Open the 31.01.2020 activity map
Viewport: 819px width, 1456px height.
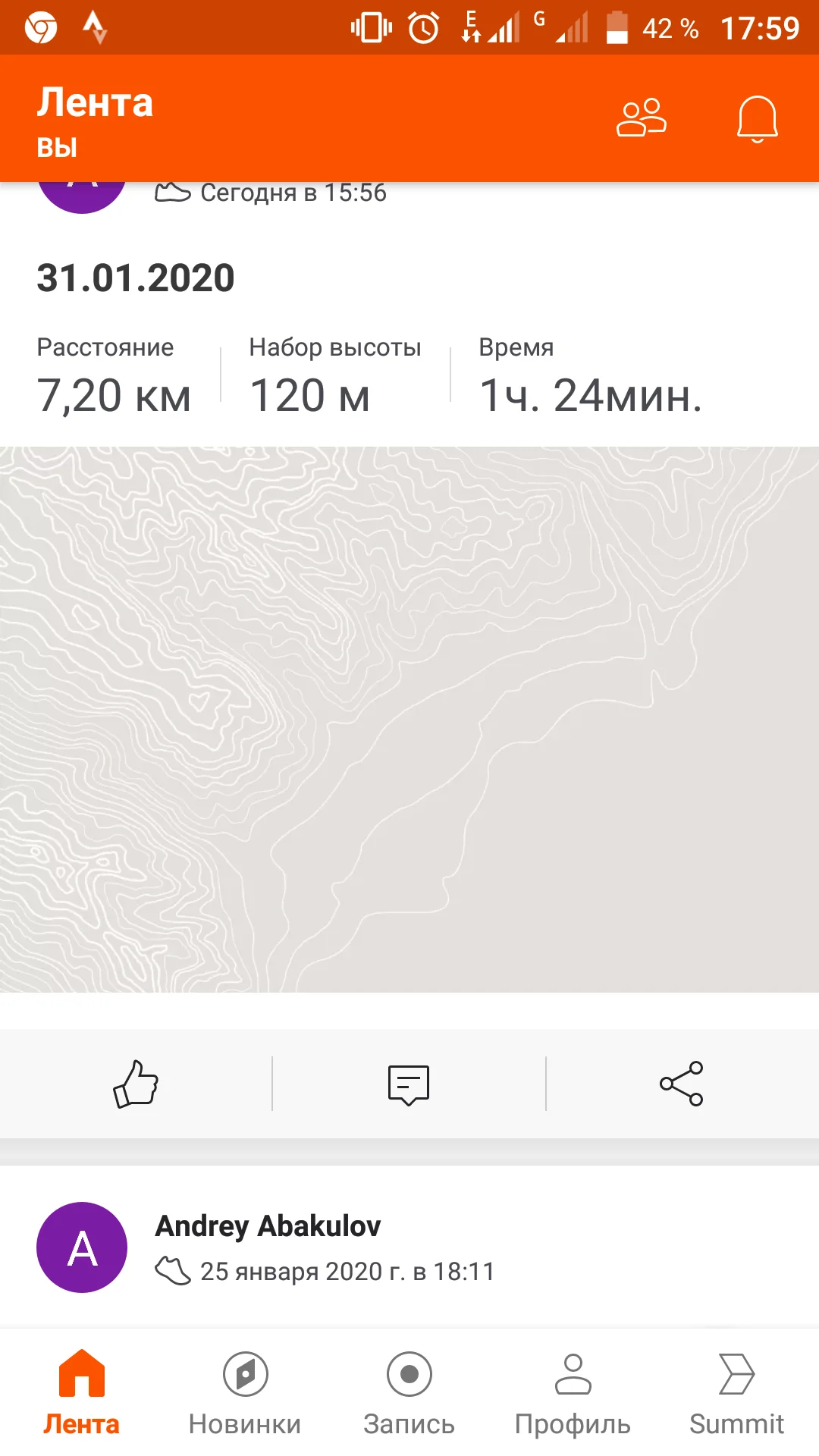click(409, 719)
